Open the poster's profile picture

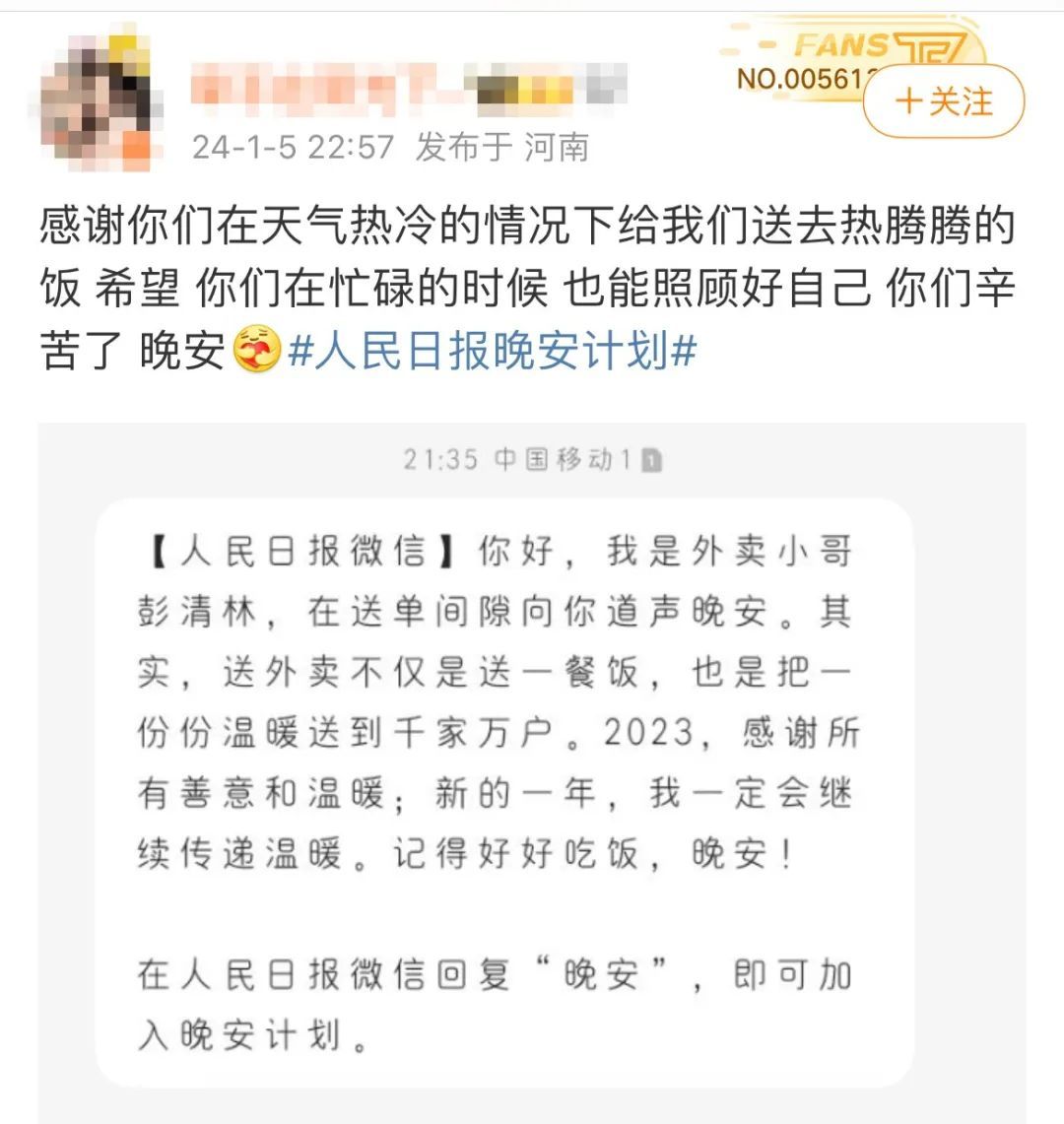[x=96, y=101]
